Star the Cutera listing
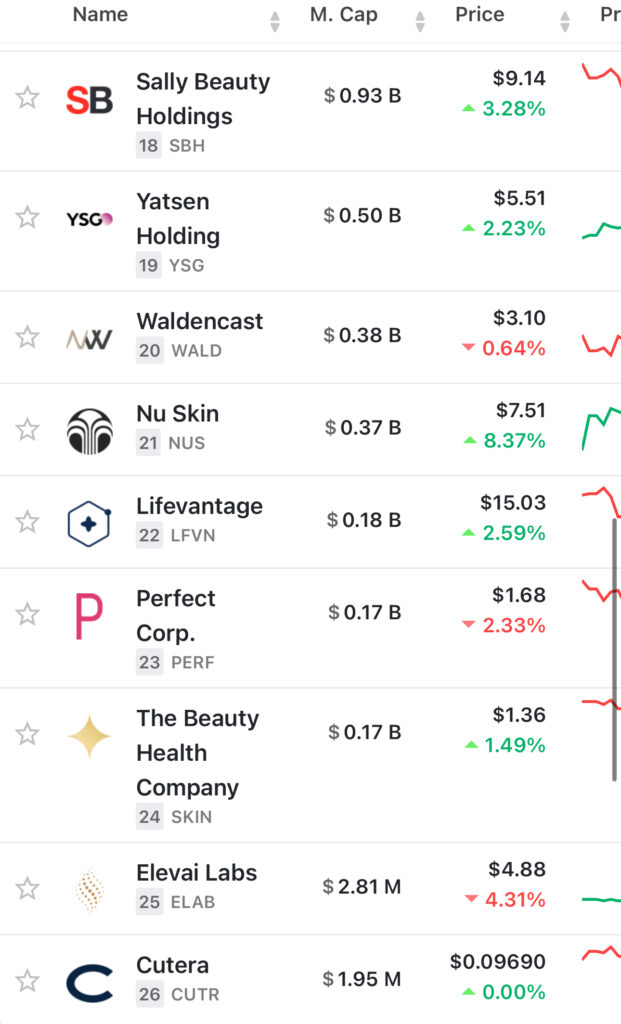The height and width of the screenshot is (1024, 621). point(27,981)
